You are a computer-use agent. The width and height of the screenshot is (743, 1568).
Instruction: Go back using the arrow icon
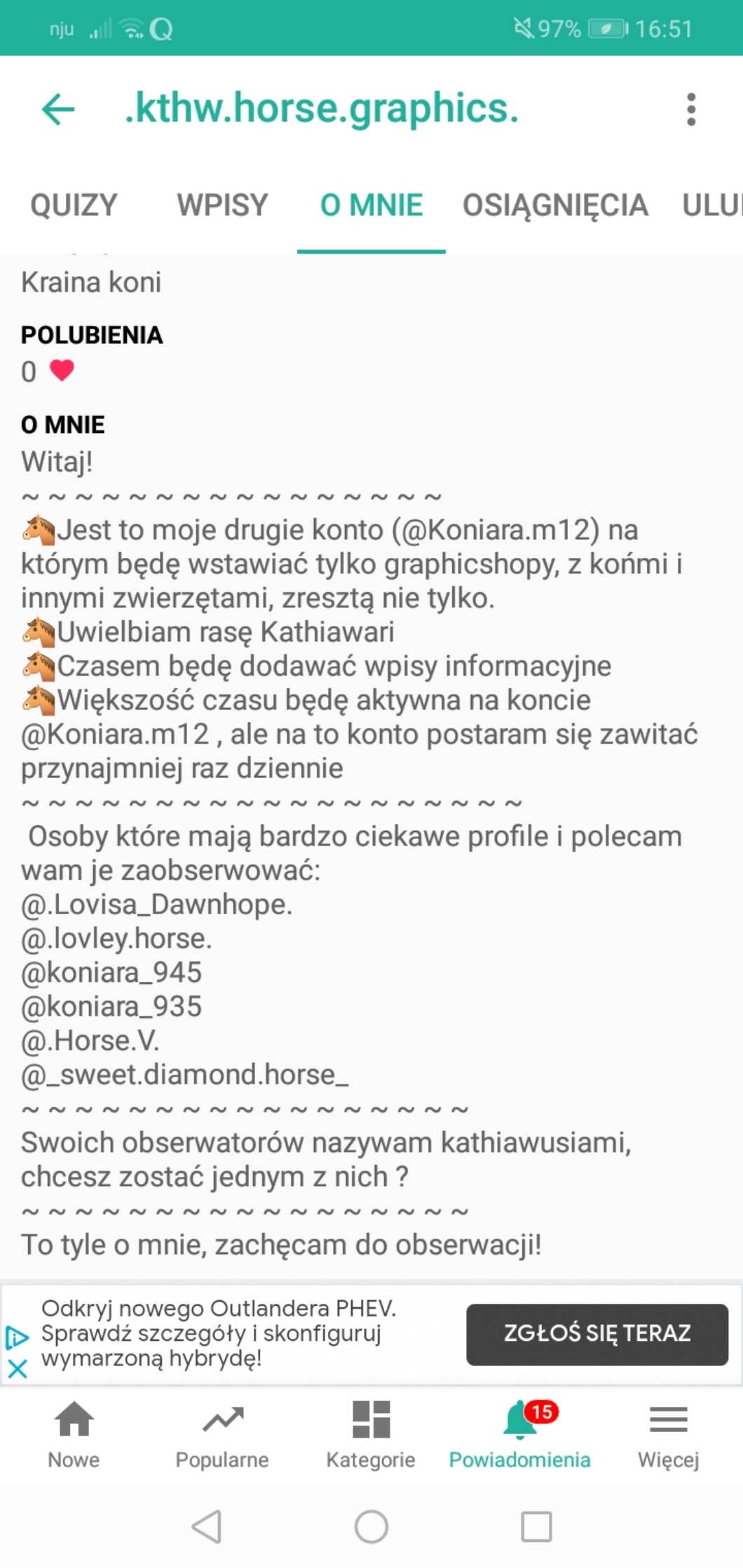coord(58,109)
